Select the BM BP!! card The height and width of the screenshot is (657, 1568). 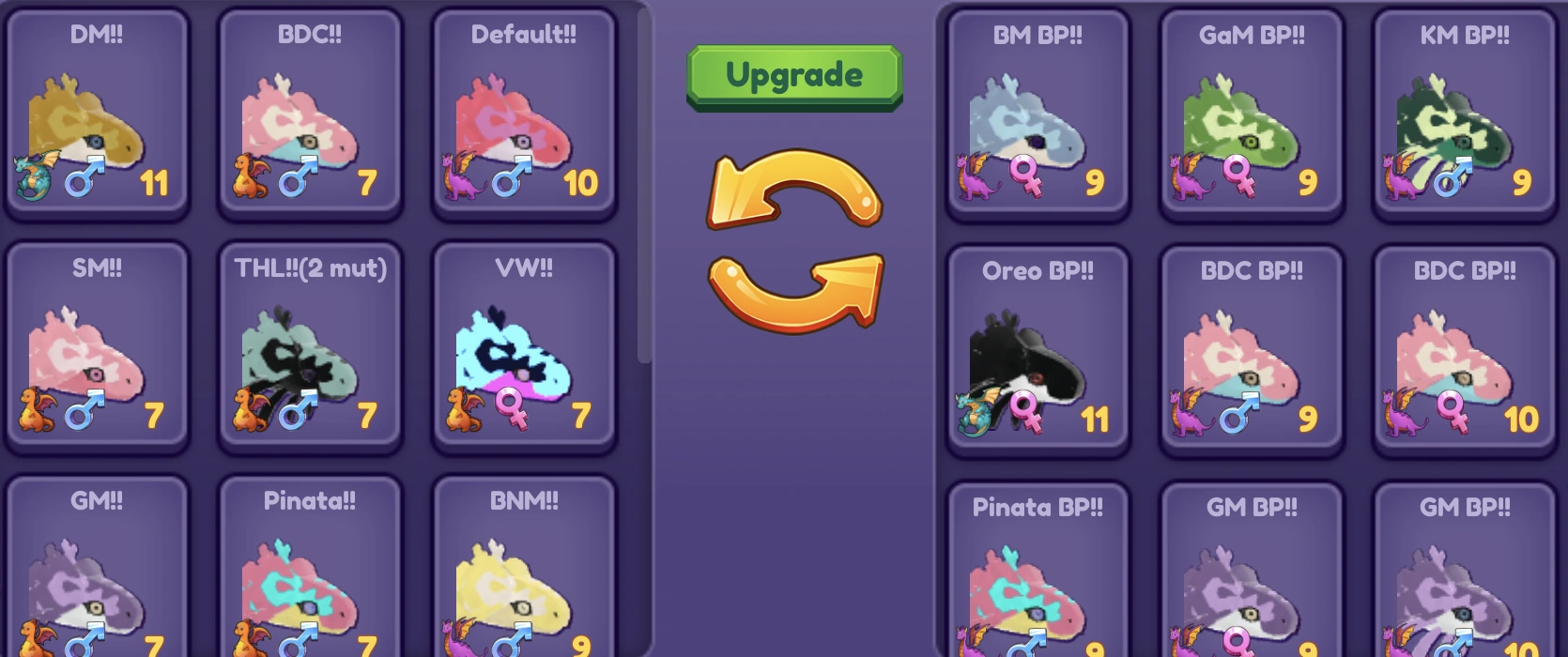[x=1038, y=115]
